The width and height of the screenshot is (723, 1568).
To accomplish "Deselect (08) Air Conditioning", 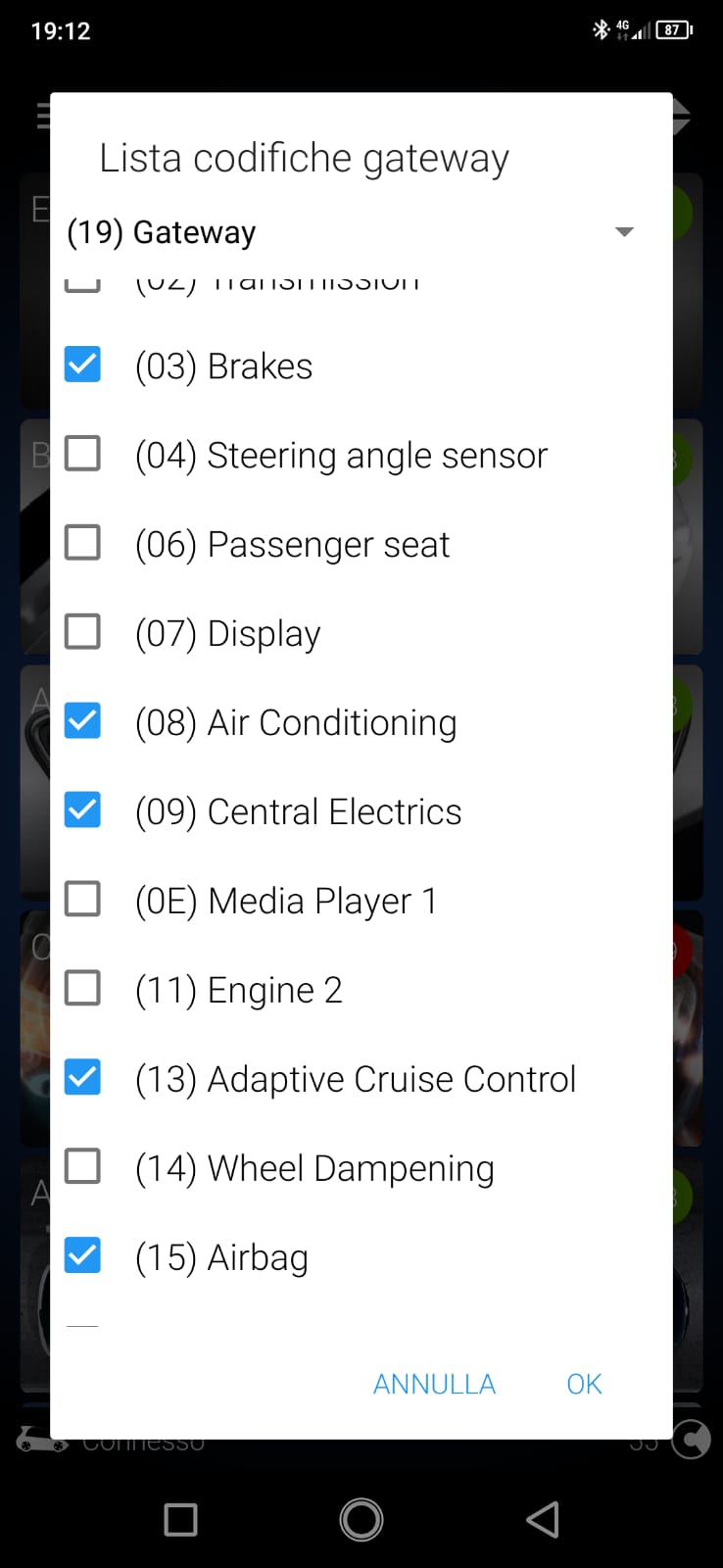I will tap(82, 722).
